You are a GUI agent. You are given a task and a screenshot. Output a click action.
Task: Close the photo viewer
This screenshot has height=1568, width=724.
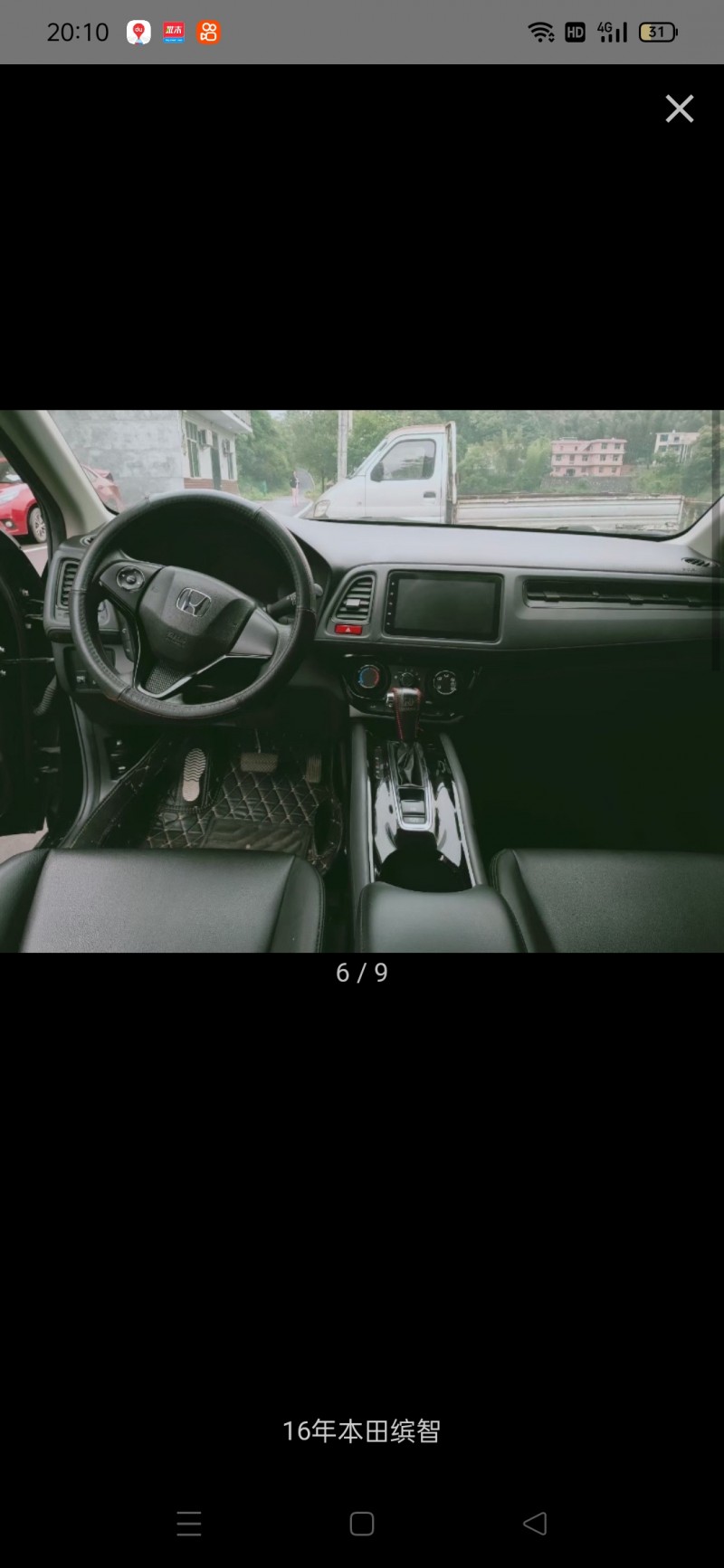[679, 109]
